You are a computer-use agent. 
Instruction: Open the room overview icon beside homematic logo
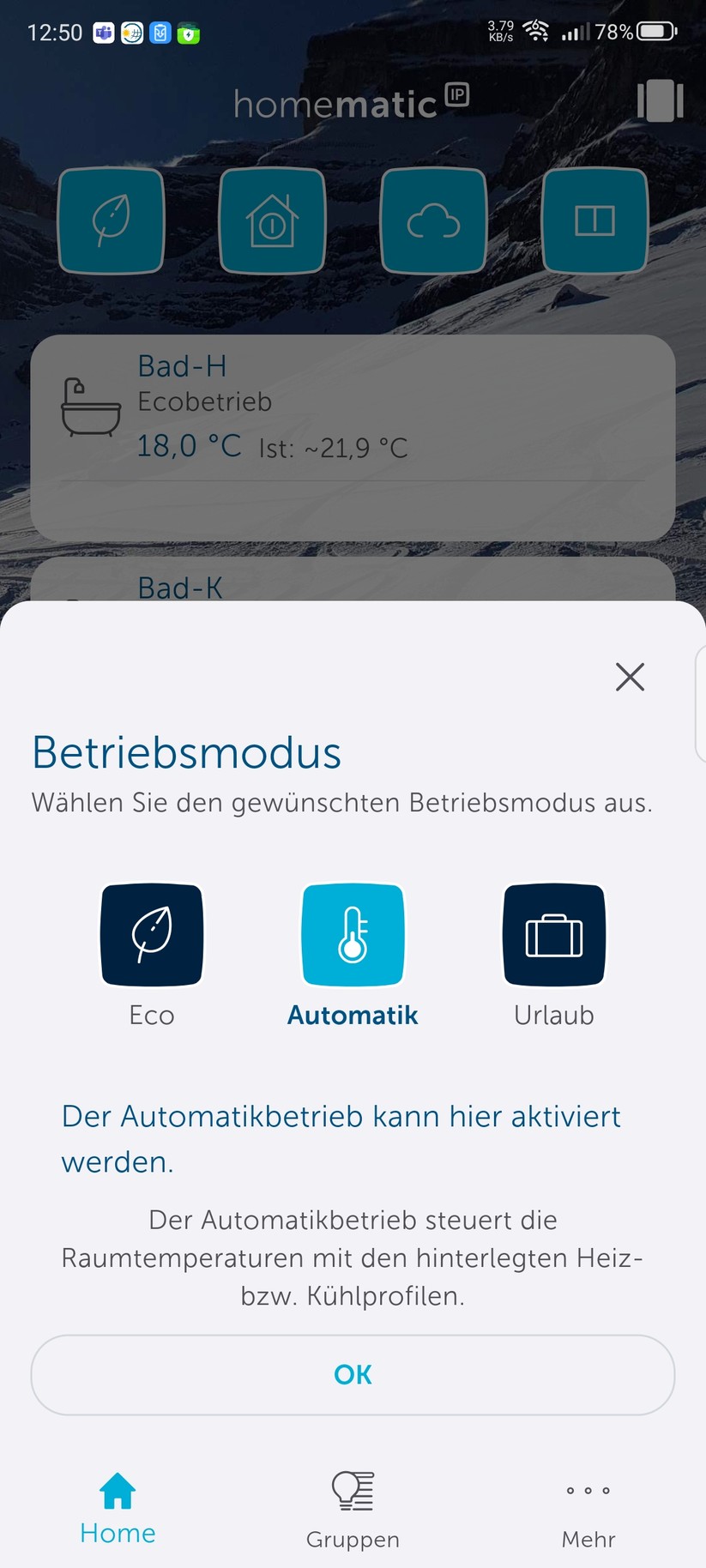coord(659,100)
